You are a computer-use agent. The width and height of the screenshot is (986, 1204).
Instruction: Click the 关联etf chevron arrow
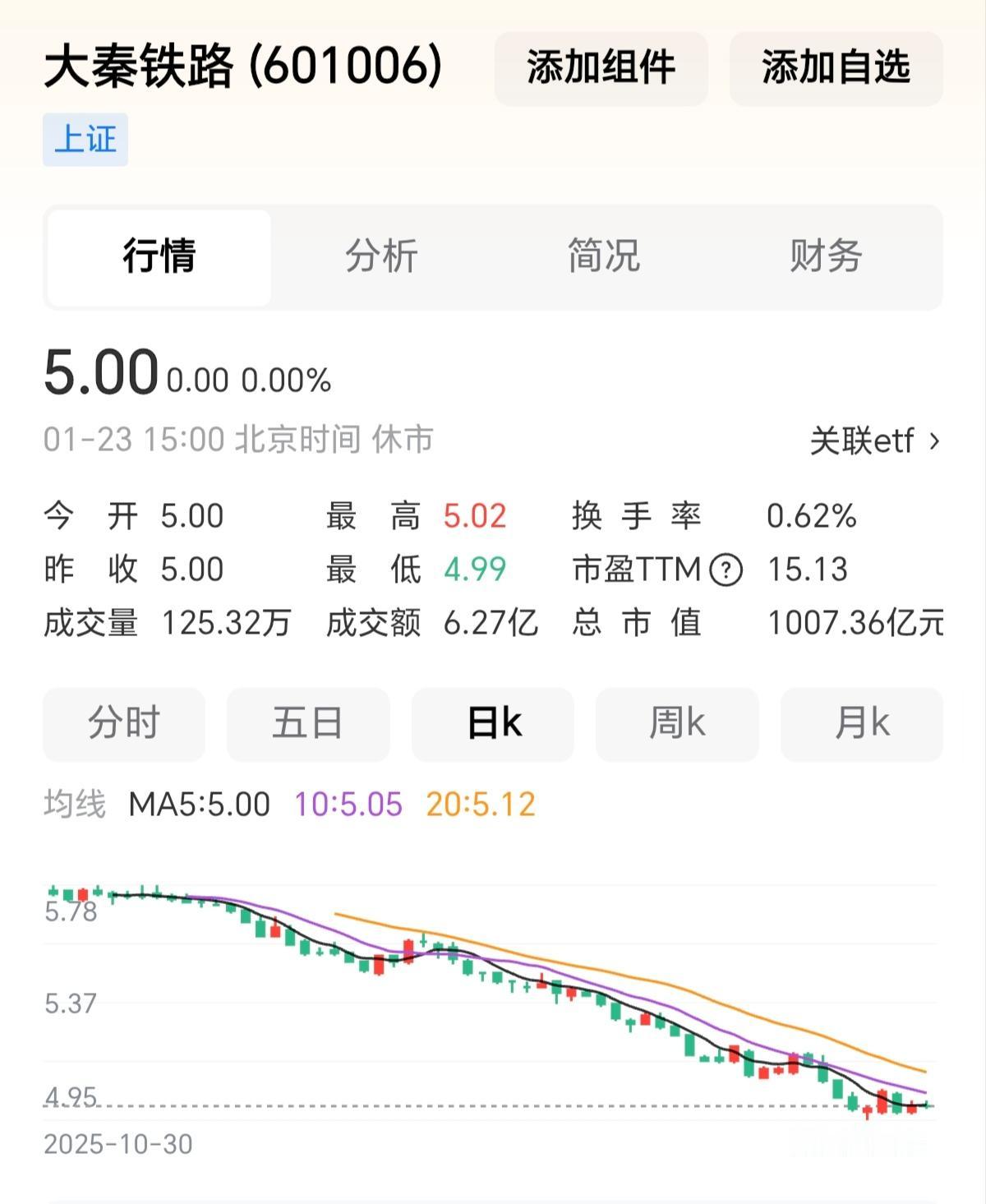[934, 441]
